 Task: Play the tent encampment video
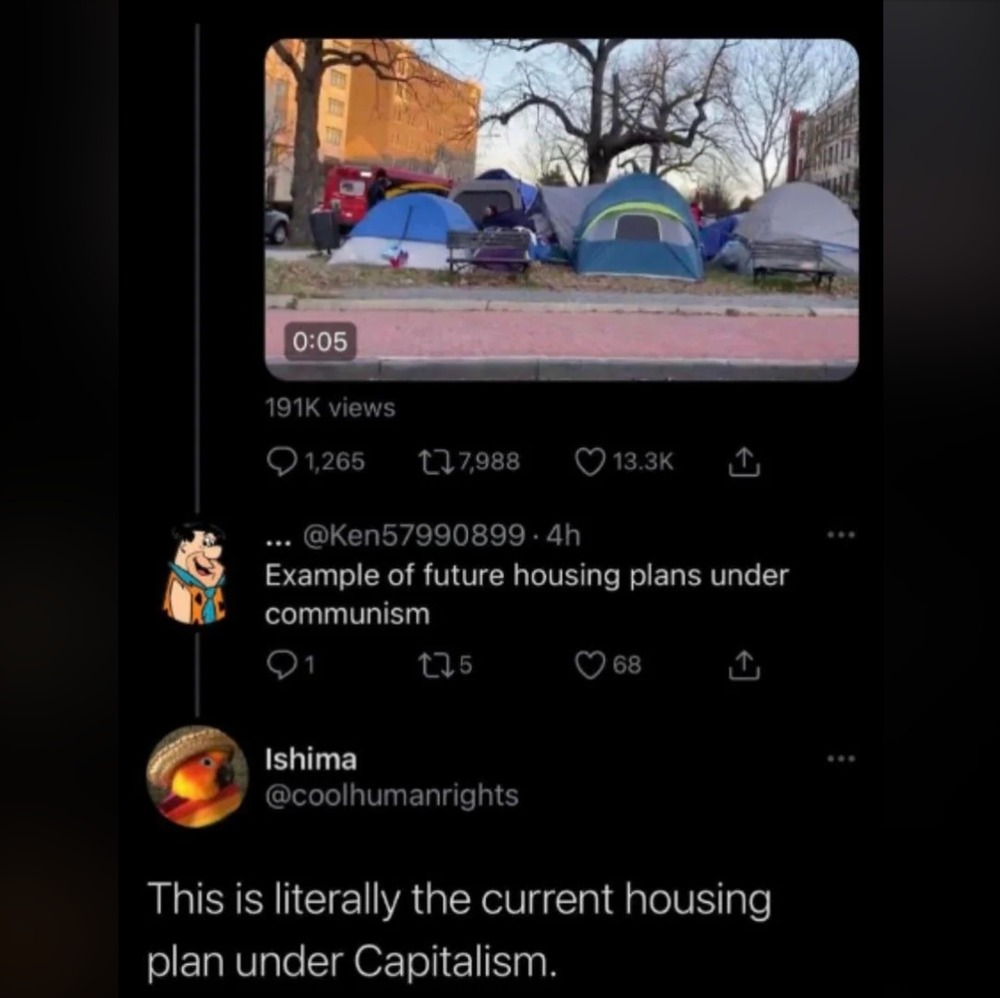(x=561, y=210)
